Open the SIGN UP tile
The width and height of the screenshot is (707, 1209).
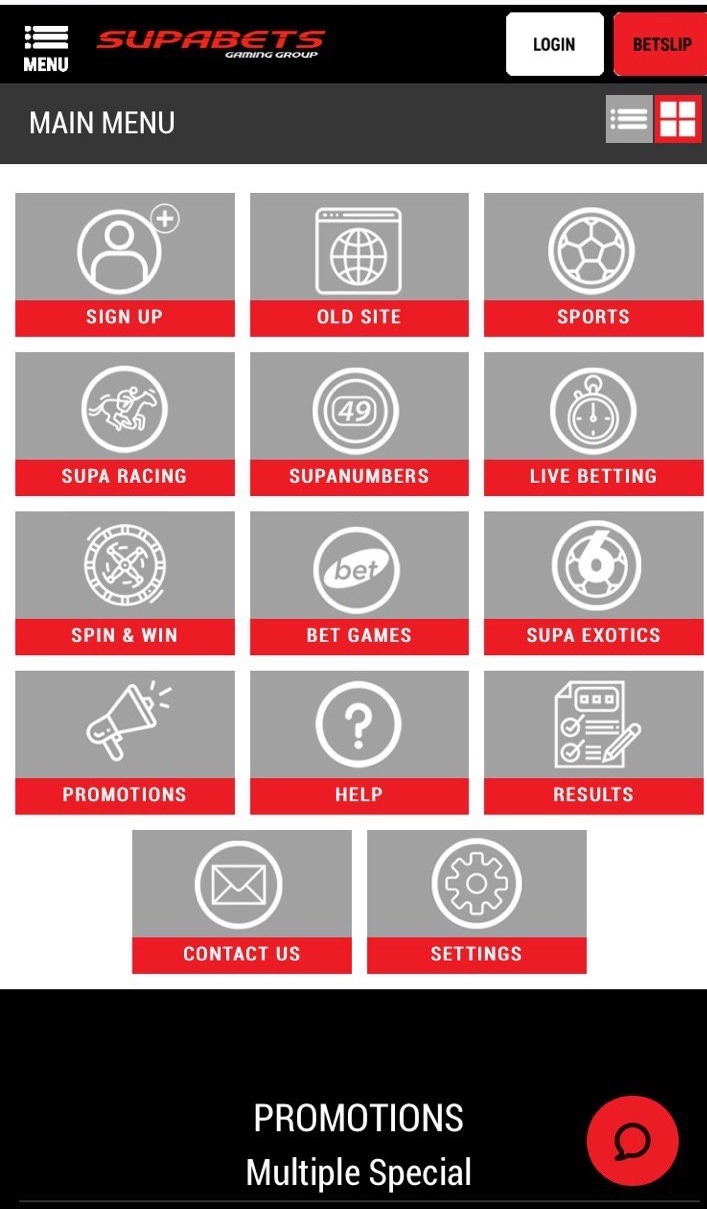point(124,264)
